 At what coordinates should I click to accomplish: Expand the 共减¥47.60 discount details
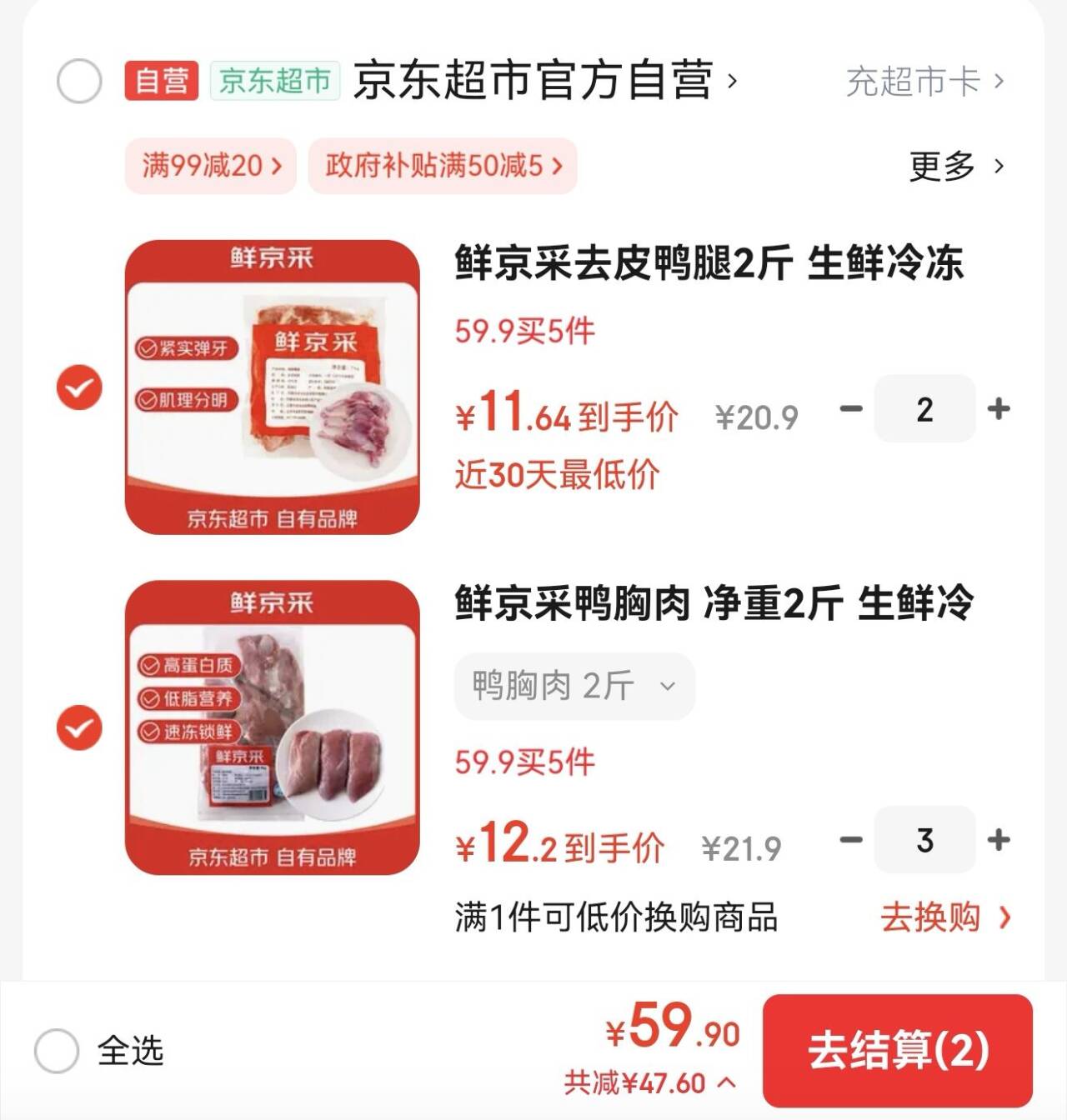coord(649,1083)
